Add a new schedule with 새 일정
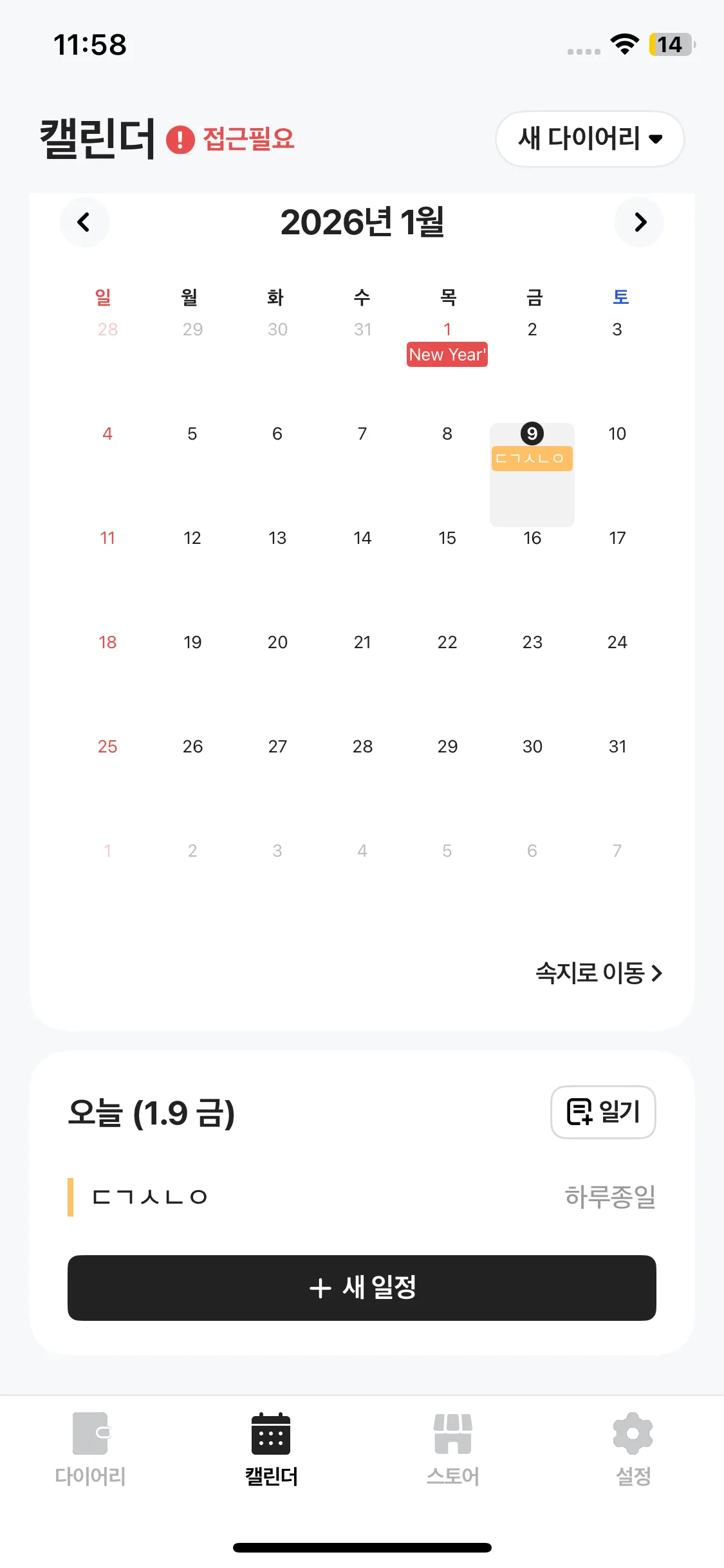 (x=362, y=1288)
